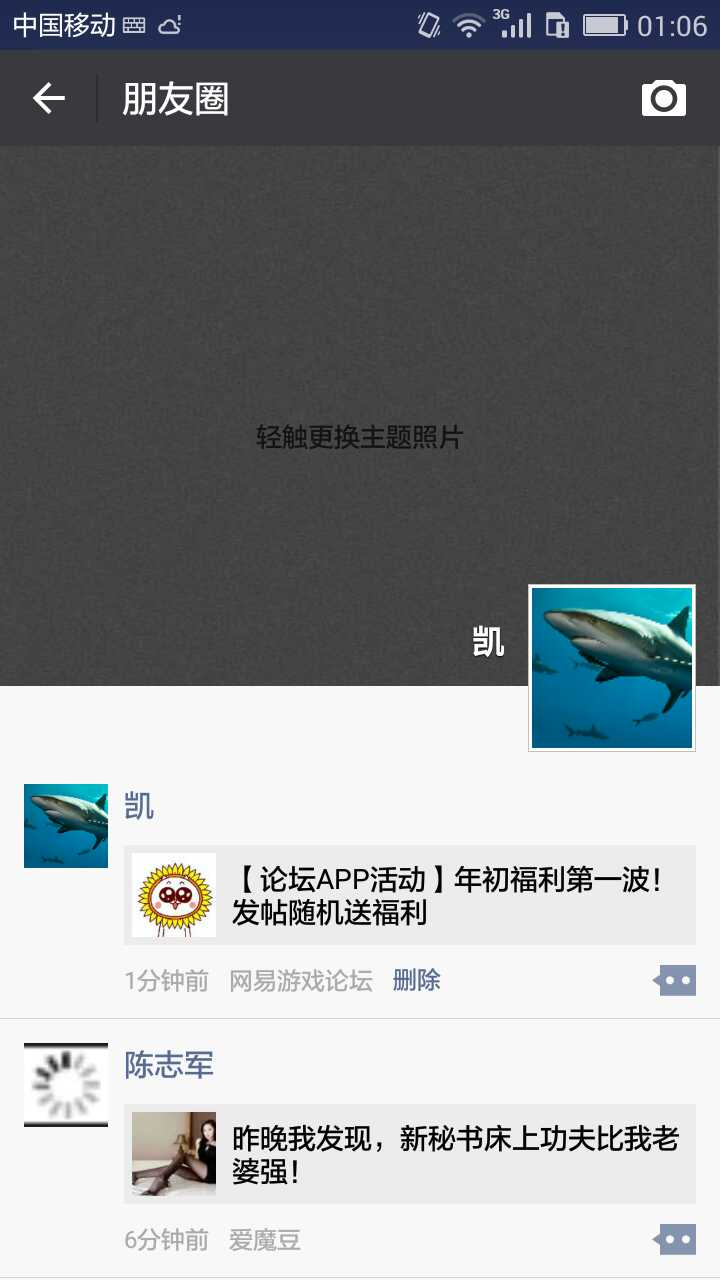Open 网易游戏论坛 source link

(300, 981)
